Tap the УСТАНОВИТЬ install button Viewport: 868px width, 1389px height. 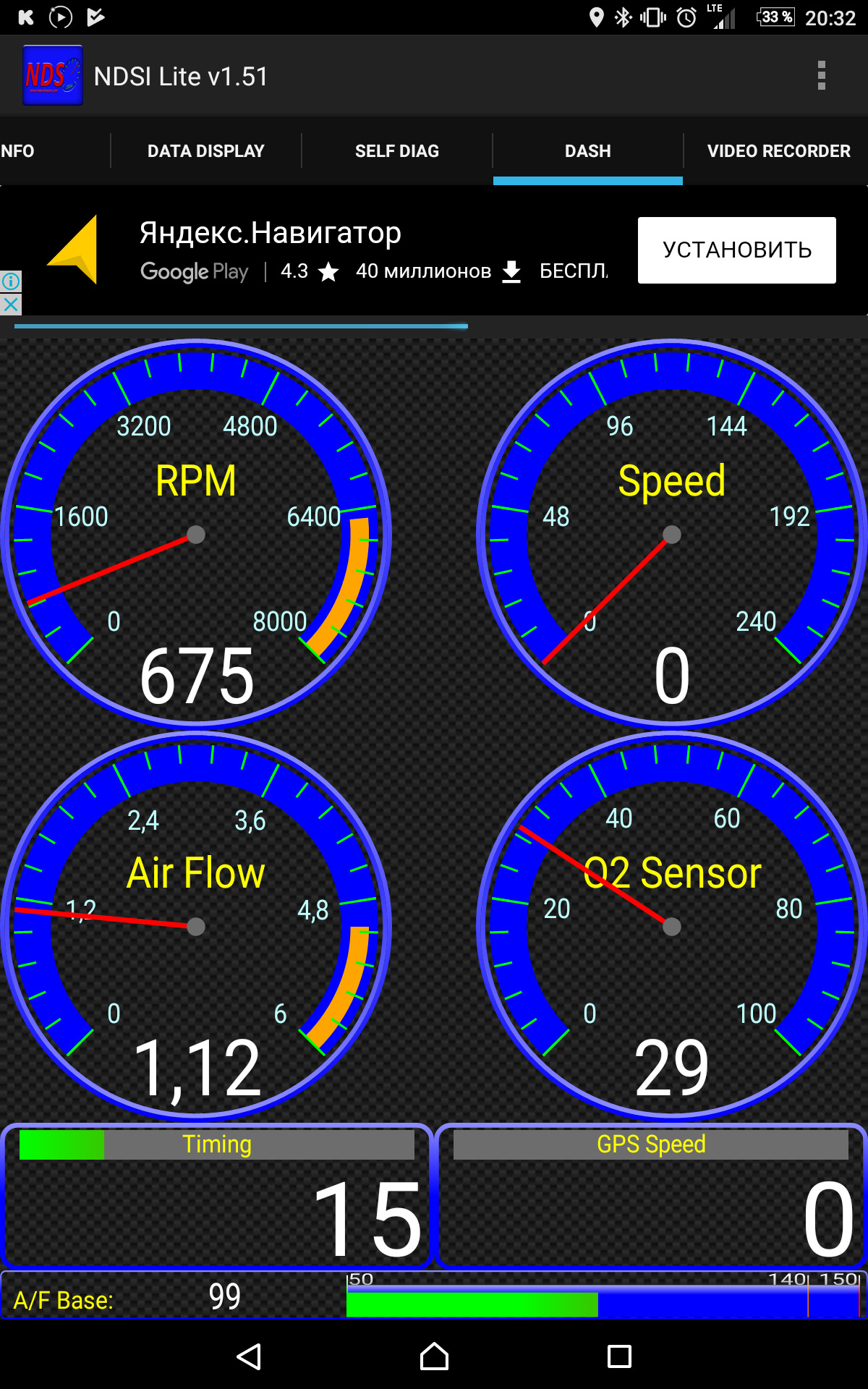(x=736, y=250)
